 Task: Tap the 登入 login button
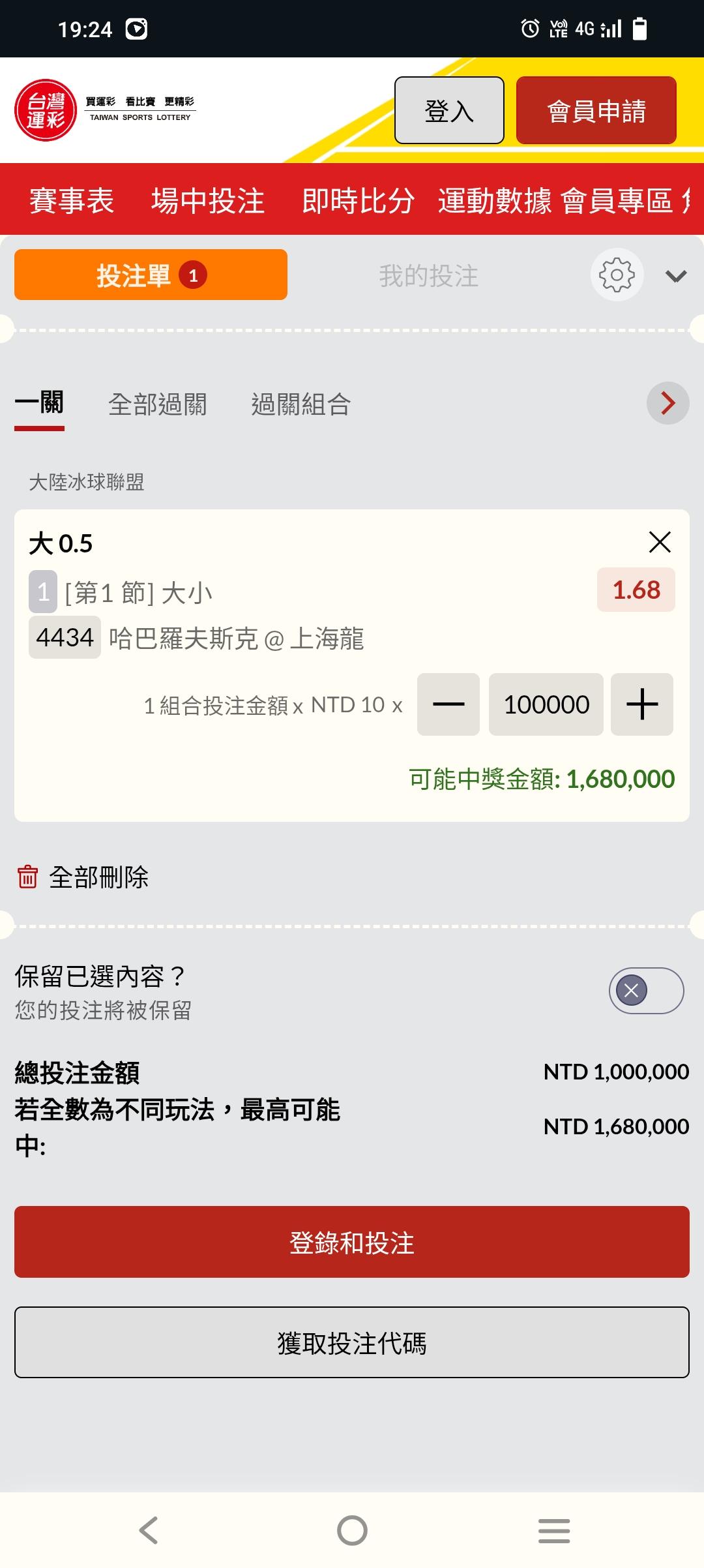pyautogui.click(x=449, y=110)
